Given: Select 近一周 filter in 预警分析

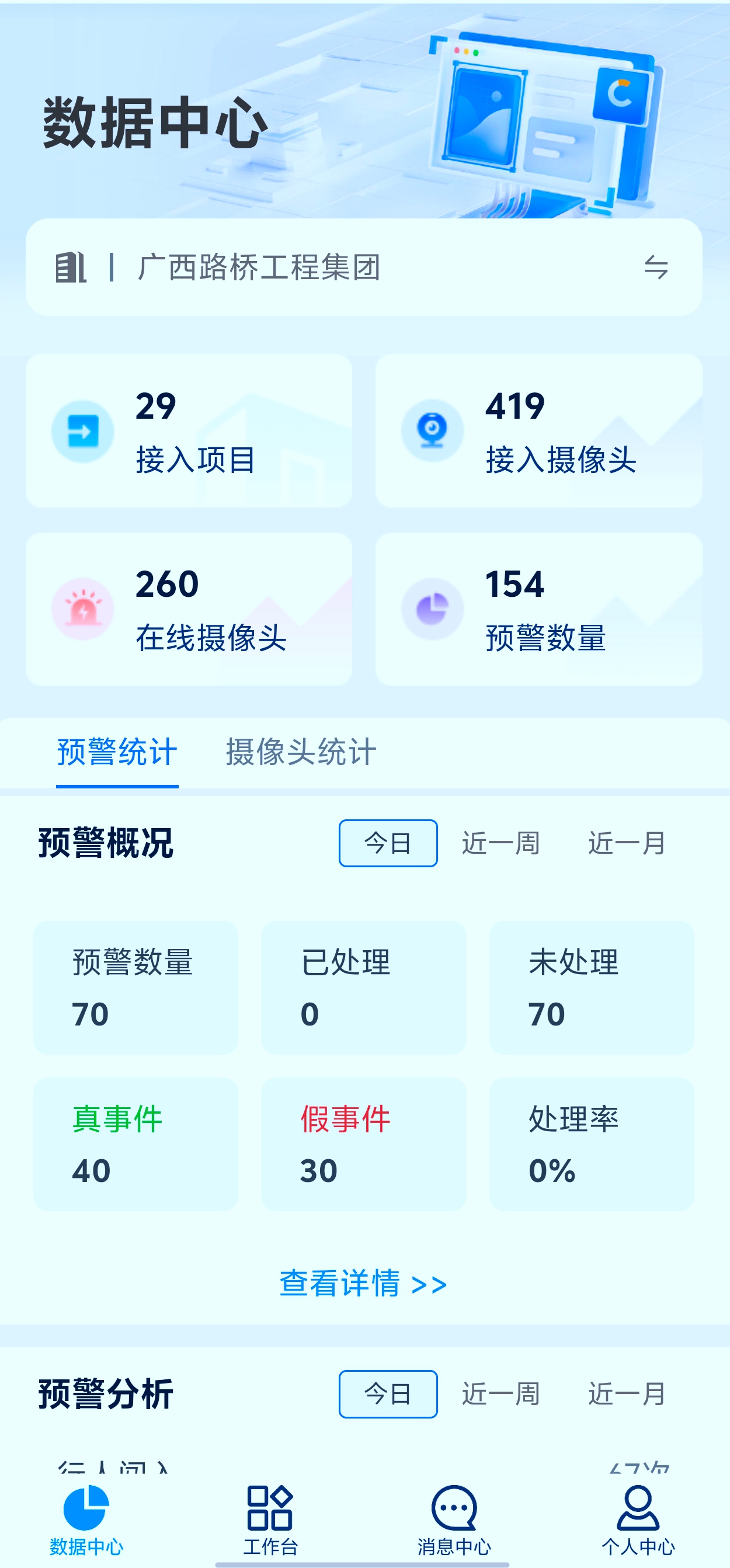Looking at the screenshot, I should [499, 1395].
